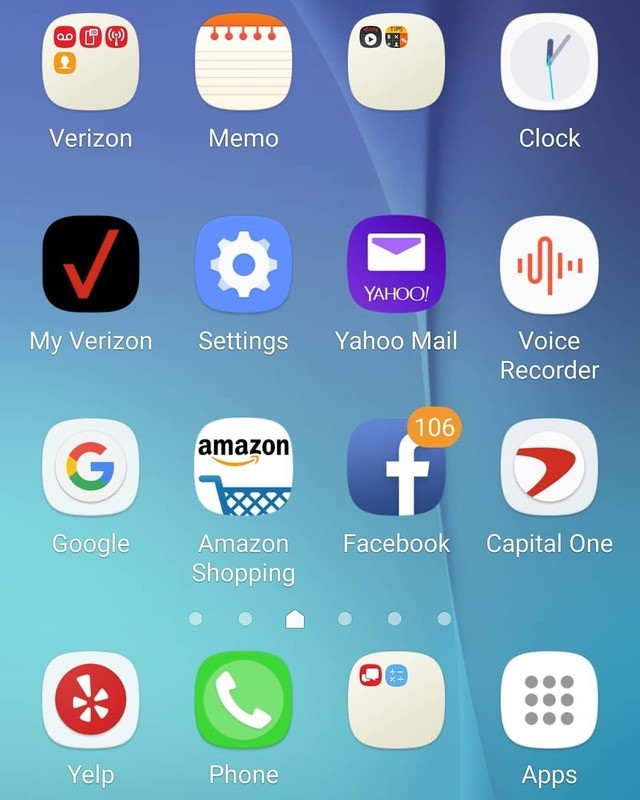This screenshot has width=640, height=800.
Task: Launch Yahoo Mail
Action: (x=396, y=264)
